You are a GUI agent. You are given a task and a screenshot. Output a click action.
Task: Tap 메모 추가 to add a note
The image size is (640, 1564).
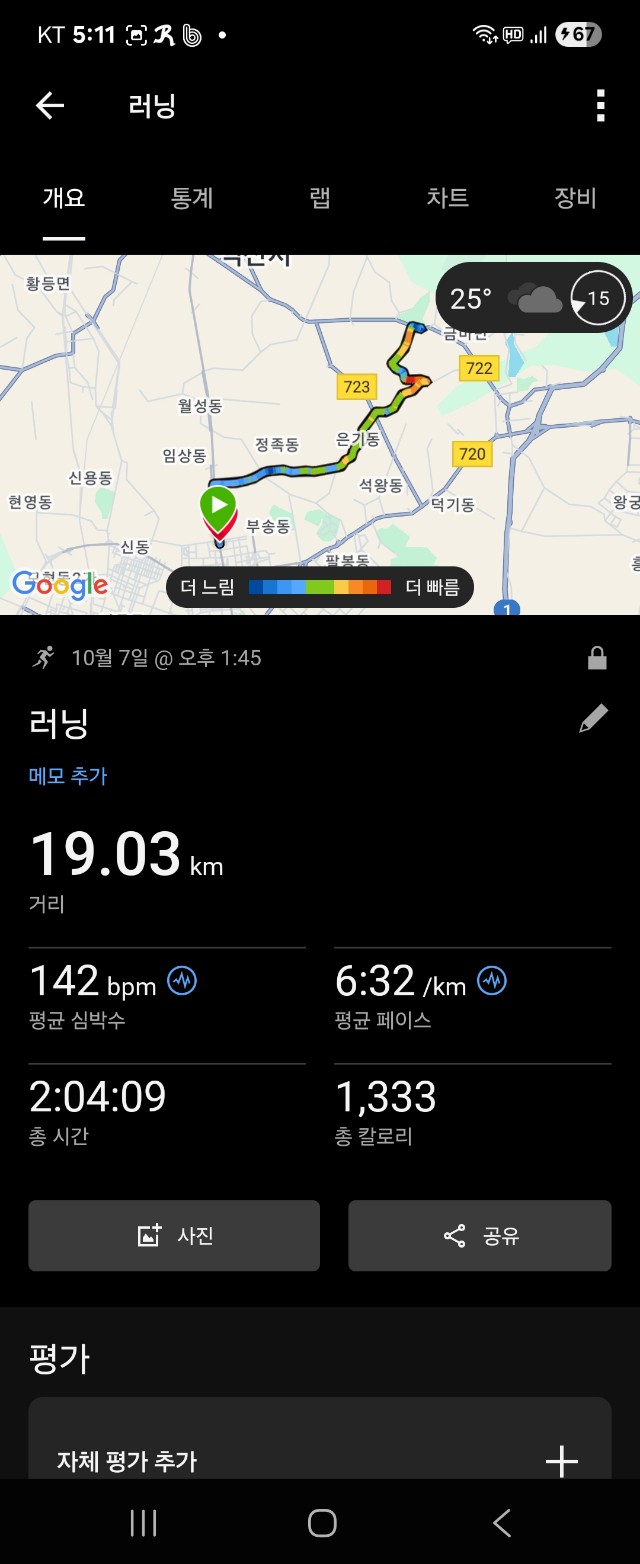pyautogui.click(x=68, y=775)
